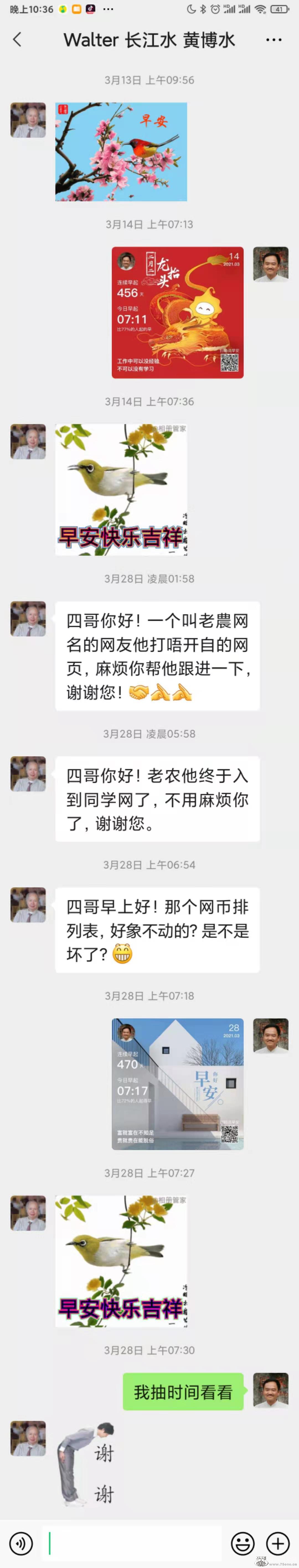
Task: Open the emoji sticker panel
Action: [x=242, y=1543]
